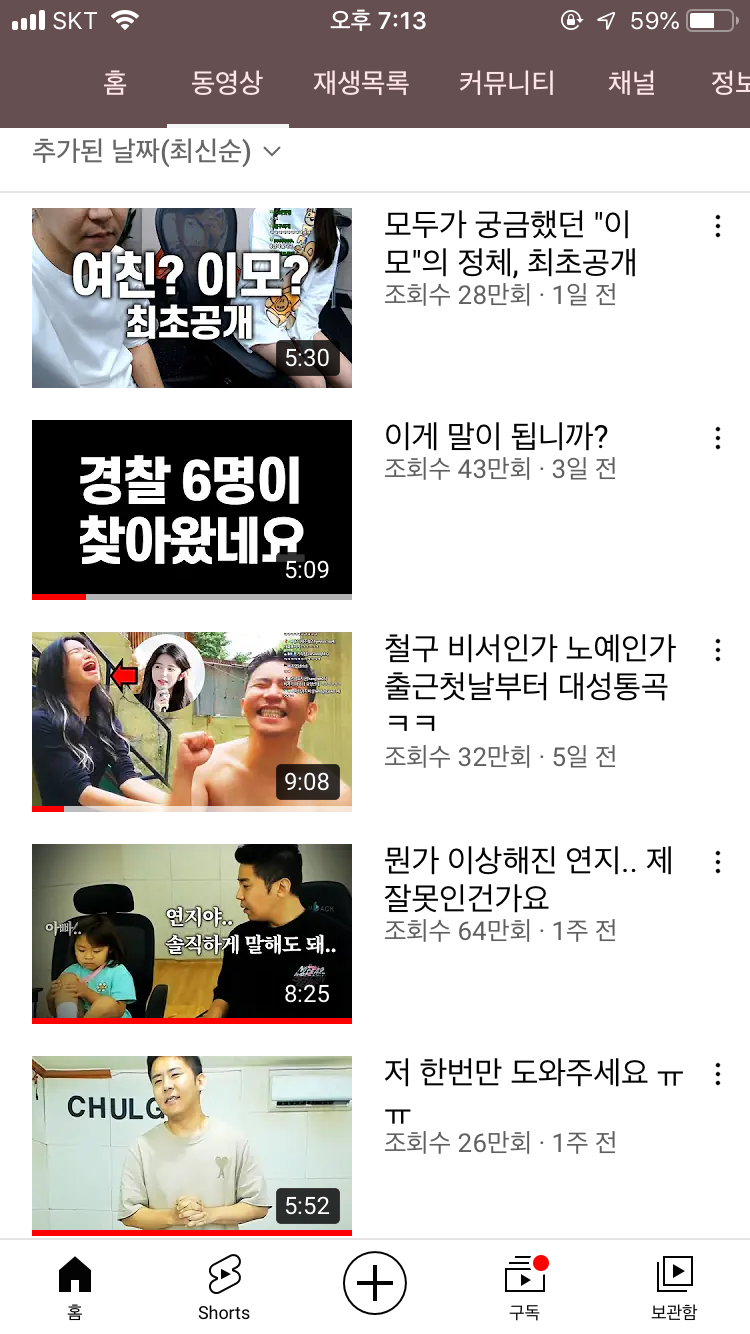This screenshot has height=1334, width=750.
Task: Switch to the 홈 channel tab
Action: coord(115,83)
